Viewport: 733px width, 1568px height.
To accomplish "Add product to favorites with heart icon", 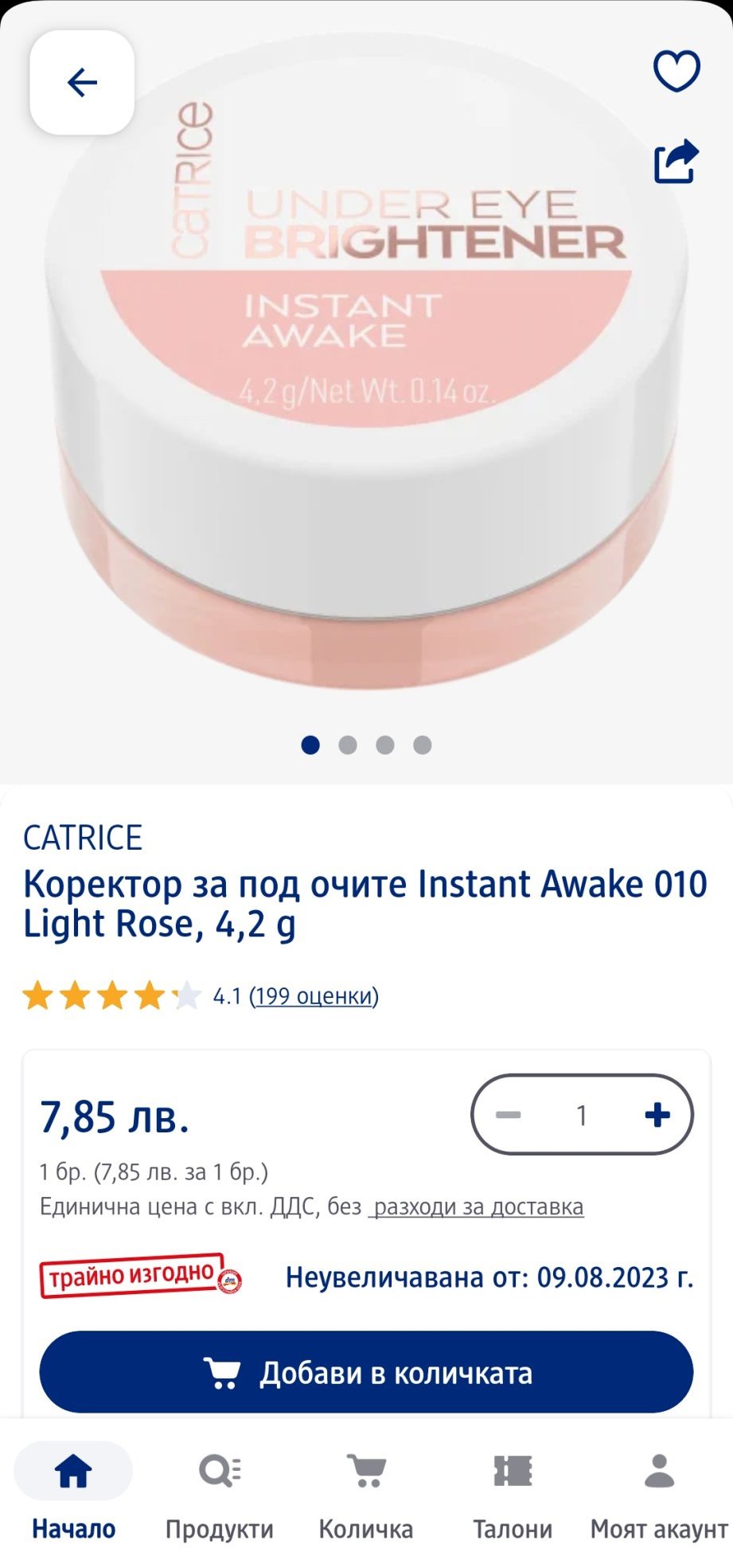I will pyautogui.click(x=676, y=71).
